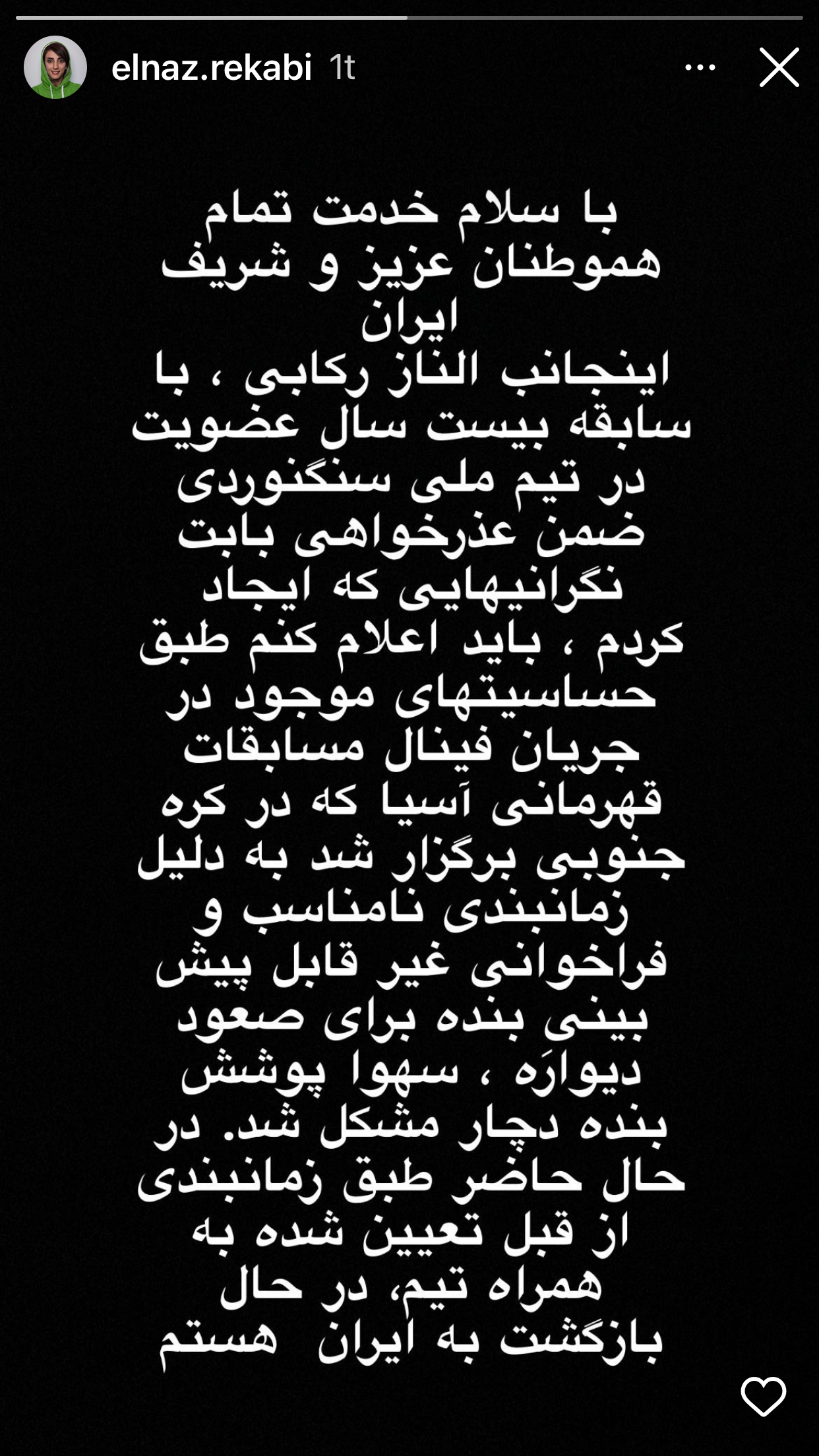Open the story options menu
819x1456 pixels.
pyautogui.click(x=700, y=67)
